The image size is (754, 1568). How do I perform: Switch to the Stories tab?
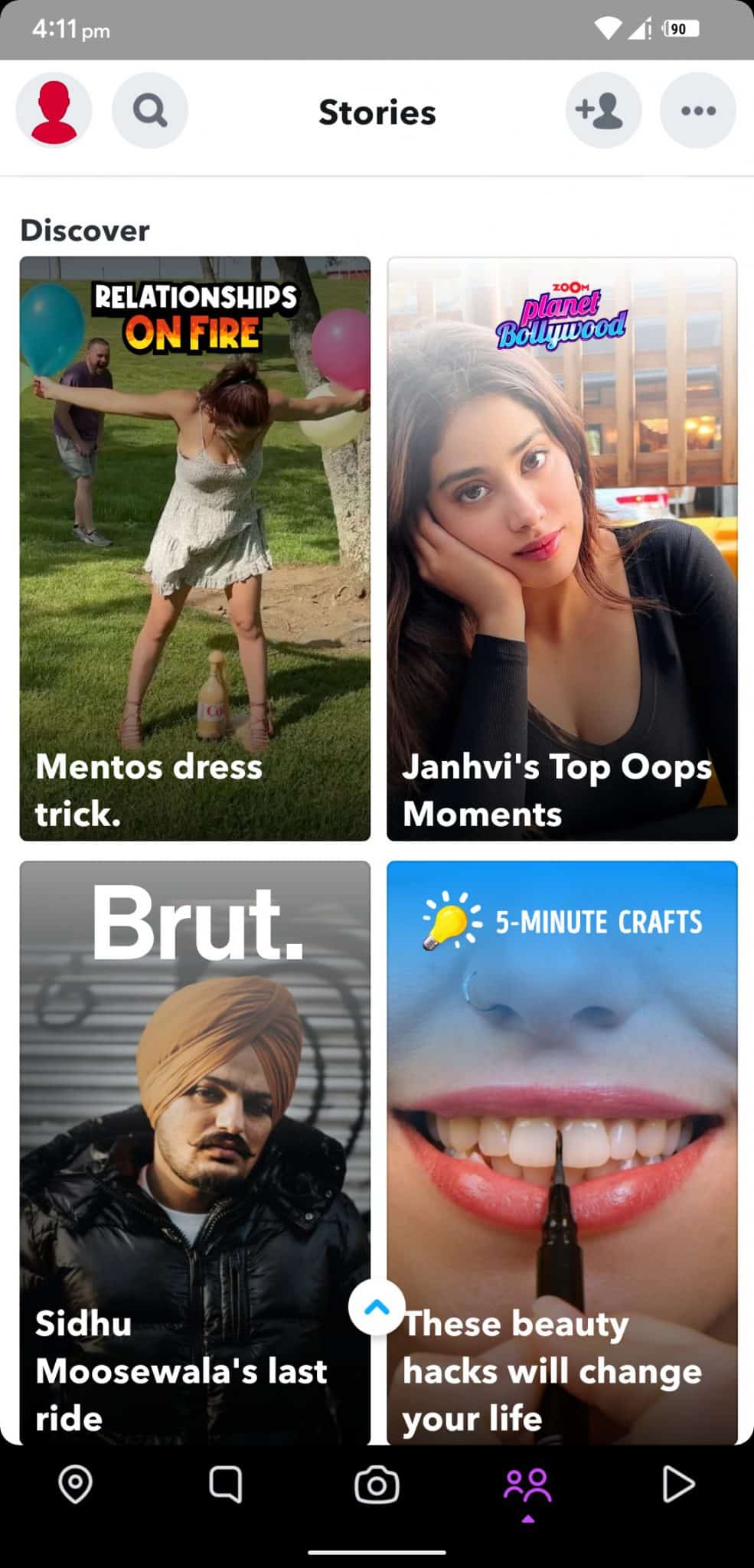pyautogui.click(x=377, y=112)
